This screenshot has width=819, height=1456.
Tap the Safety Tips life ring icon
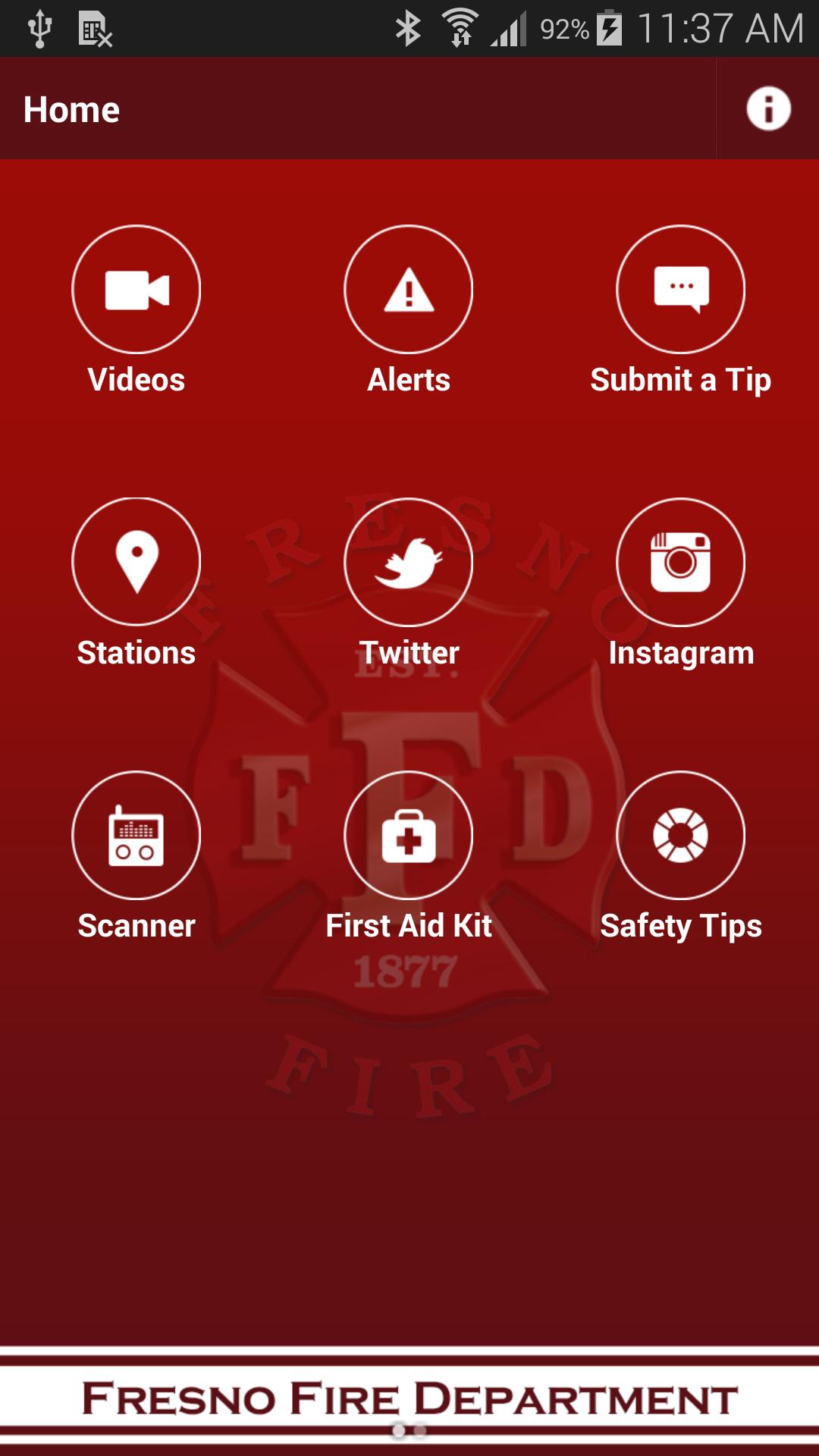pyautogui.click(x=680, y=834)
